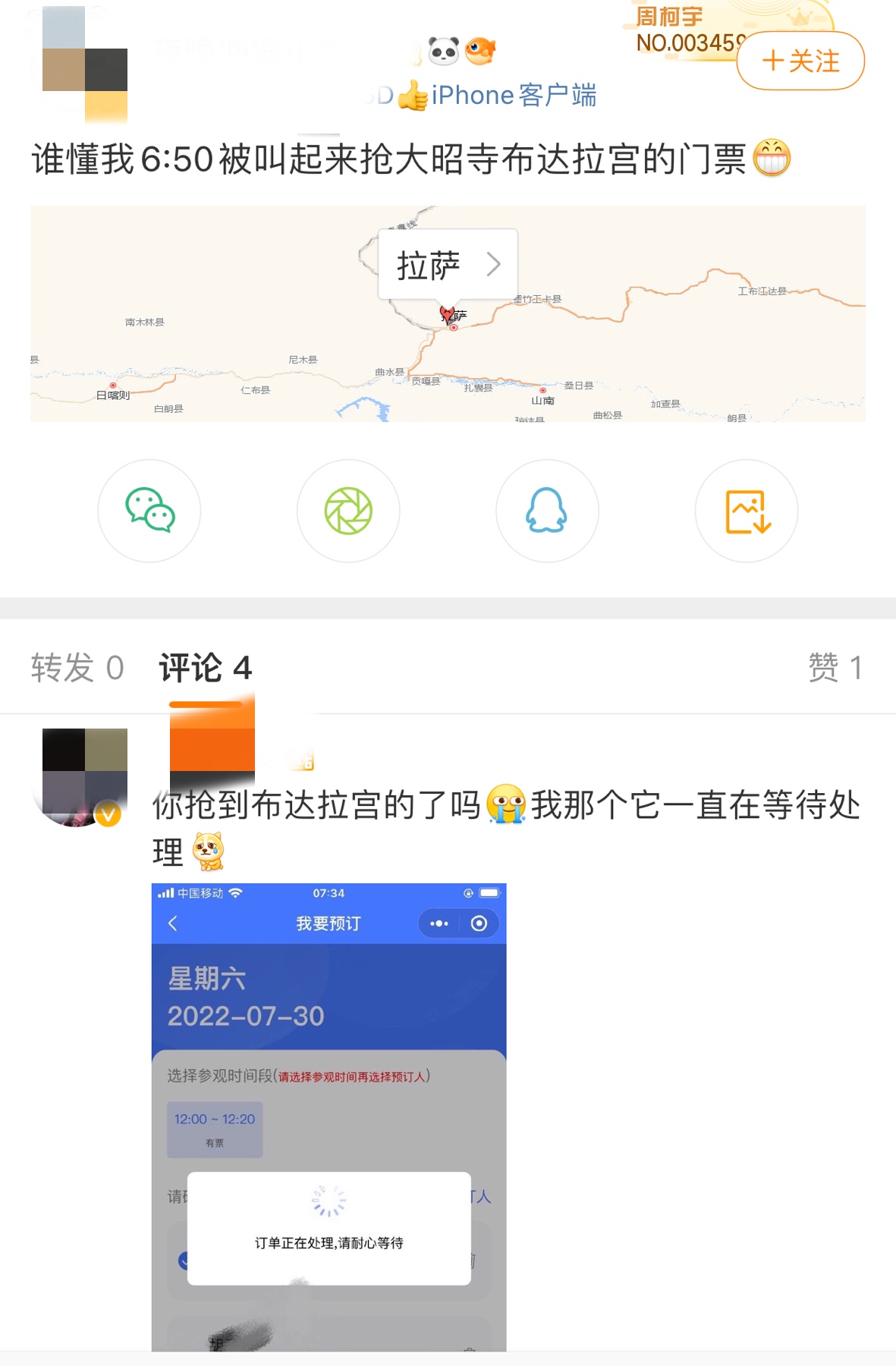This screenshot has height=1366, width=896.
Task: Open back arrow in booking screenshot
Action: pyautogui.click(x=173, y=924)
